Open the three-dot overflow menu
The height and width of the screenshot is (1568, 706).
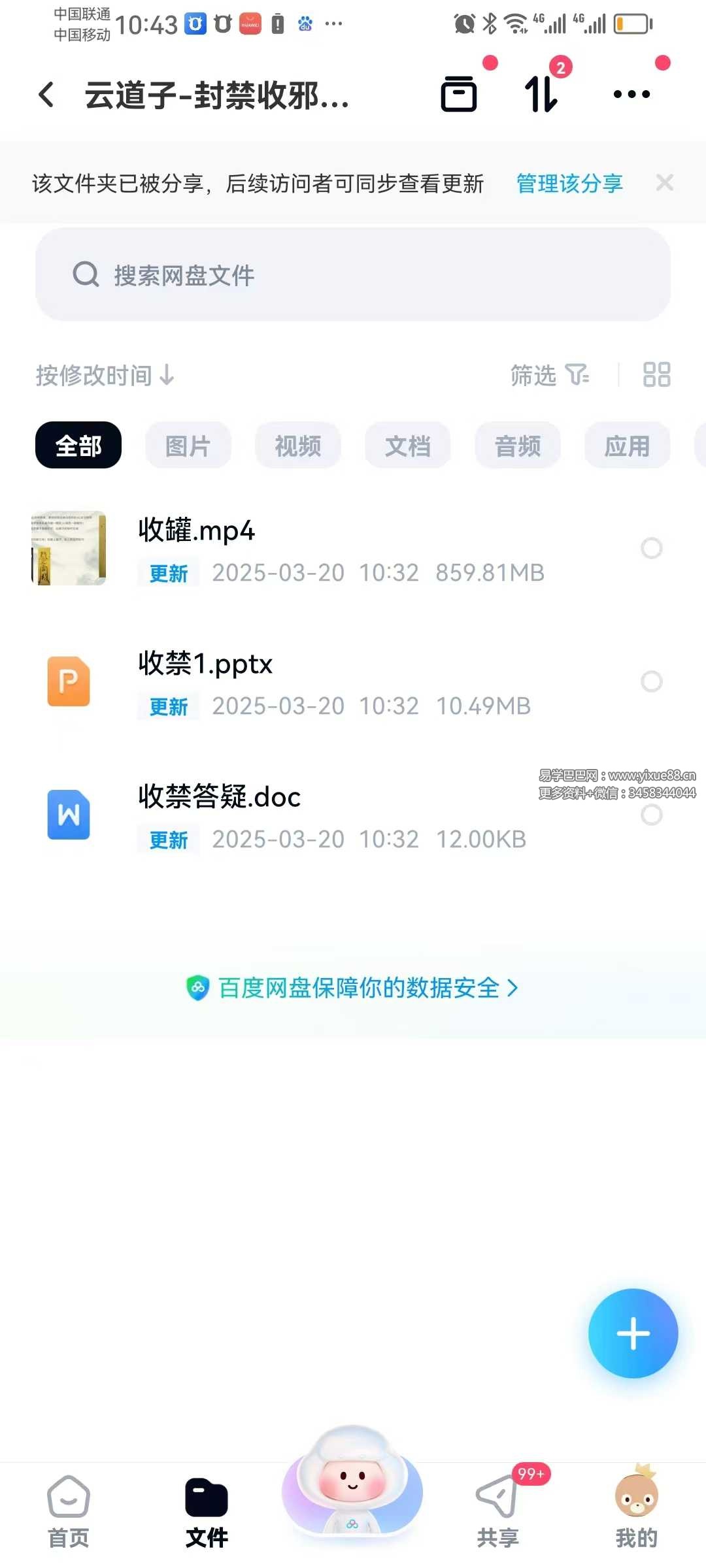click(631, 95)
